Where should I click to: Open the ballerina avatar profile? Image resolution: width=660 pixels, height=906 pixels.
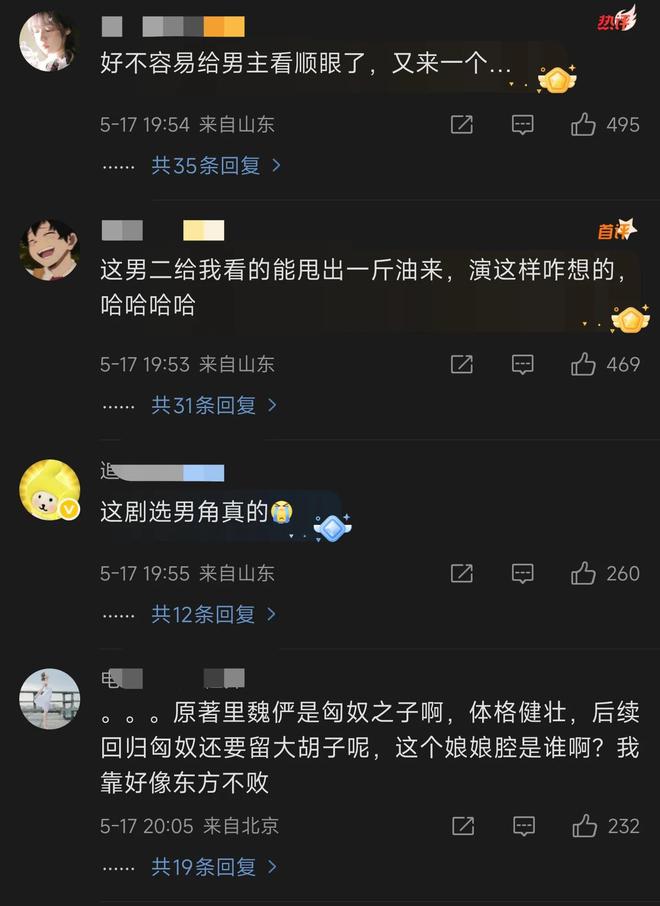[49, 698]
